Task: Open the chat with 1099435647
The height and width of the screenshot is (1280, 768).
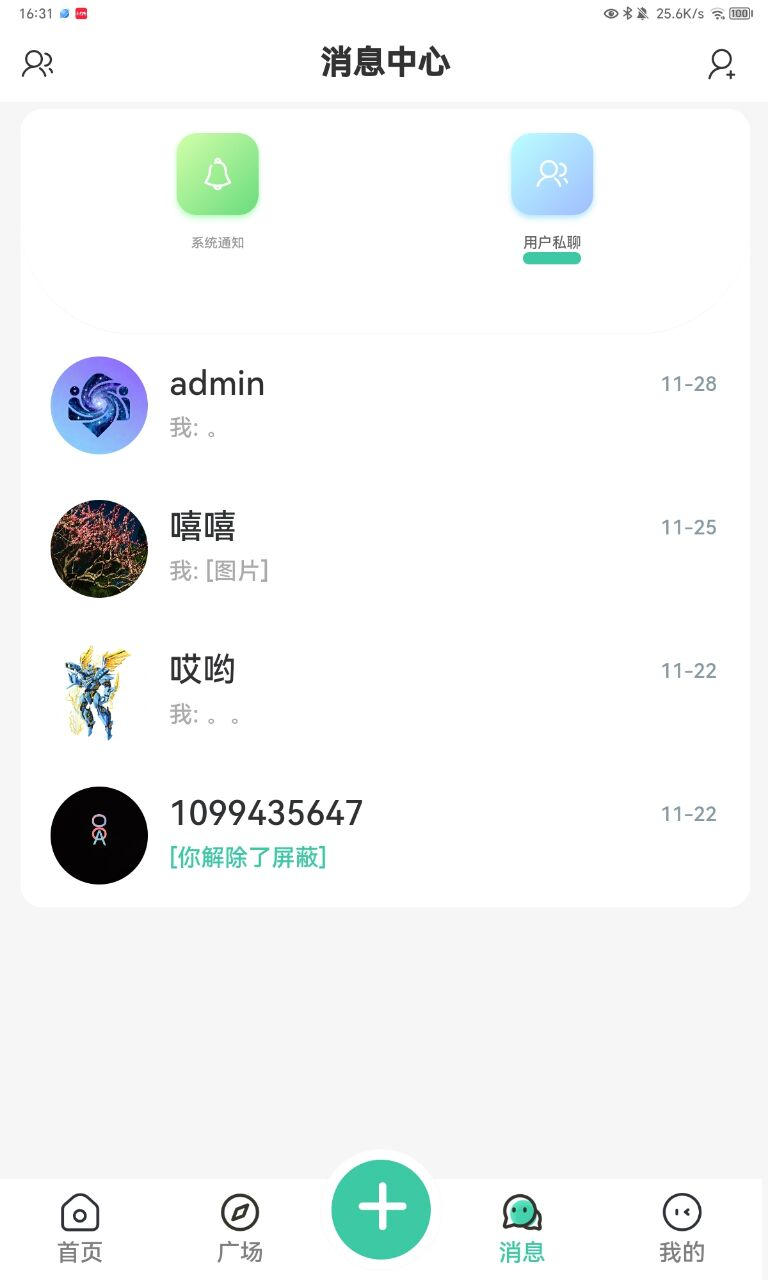Action: 400,832
